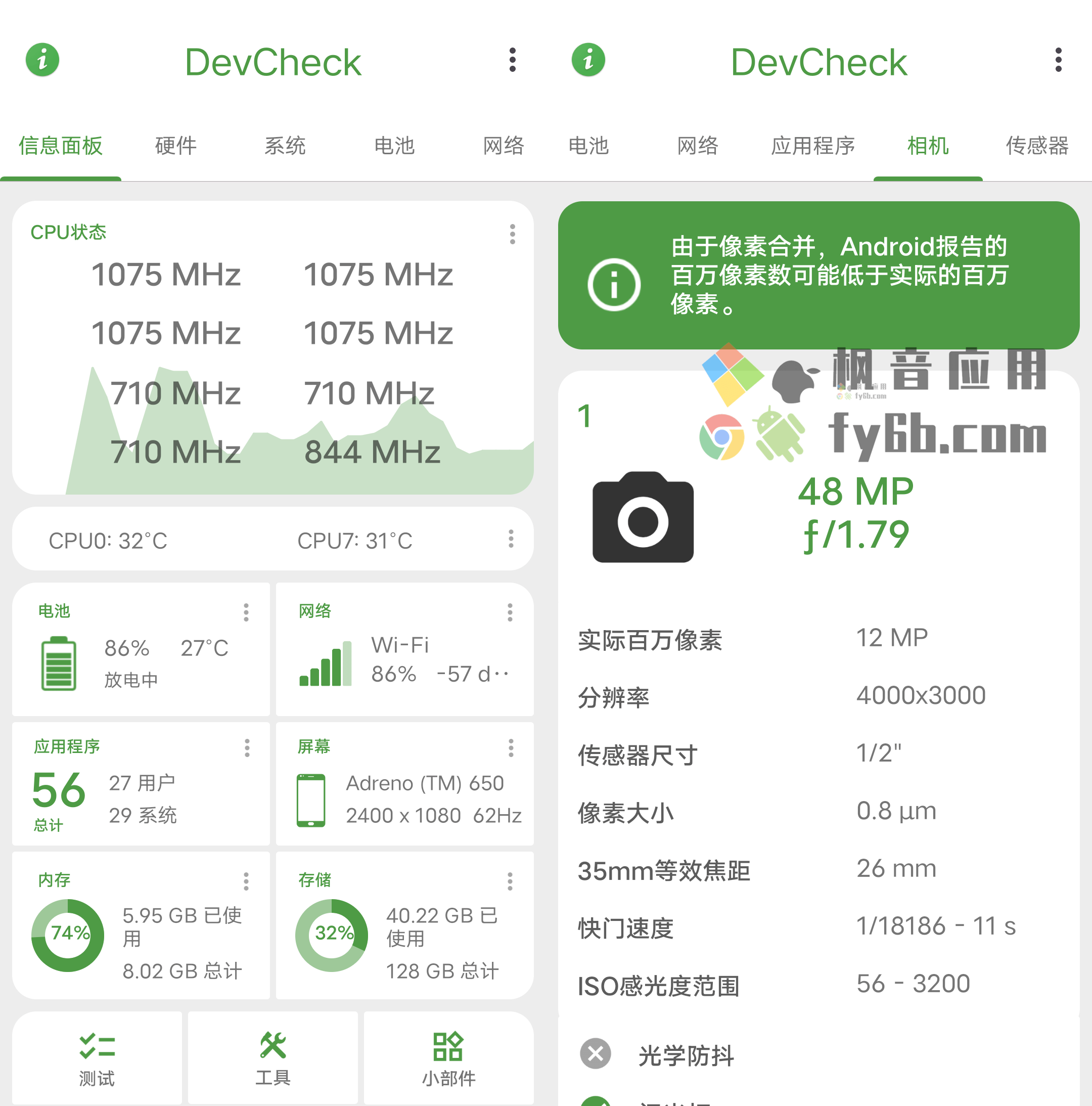Switch to the 传感器 tab

[x=1036, y=146]
